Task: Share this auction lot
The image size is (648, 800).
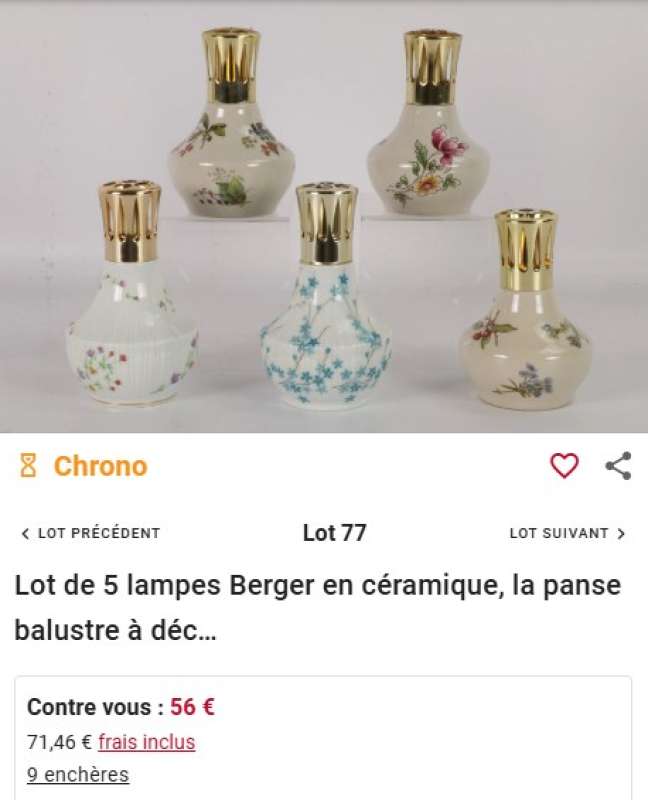Action: 618,465
